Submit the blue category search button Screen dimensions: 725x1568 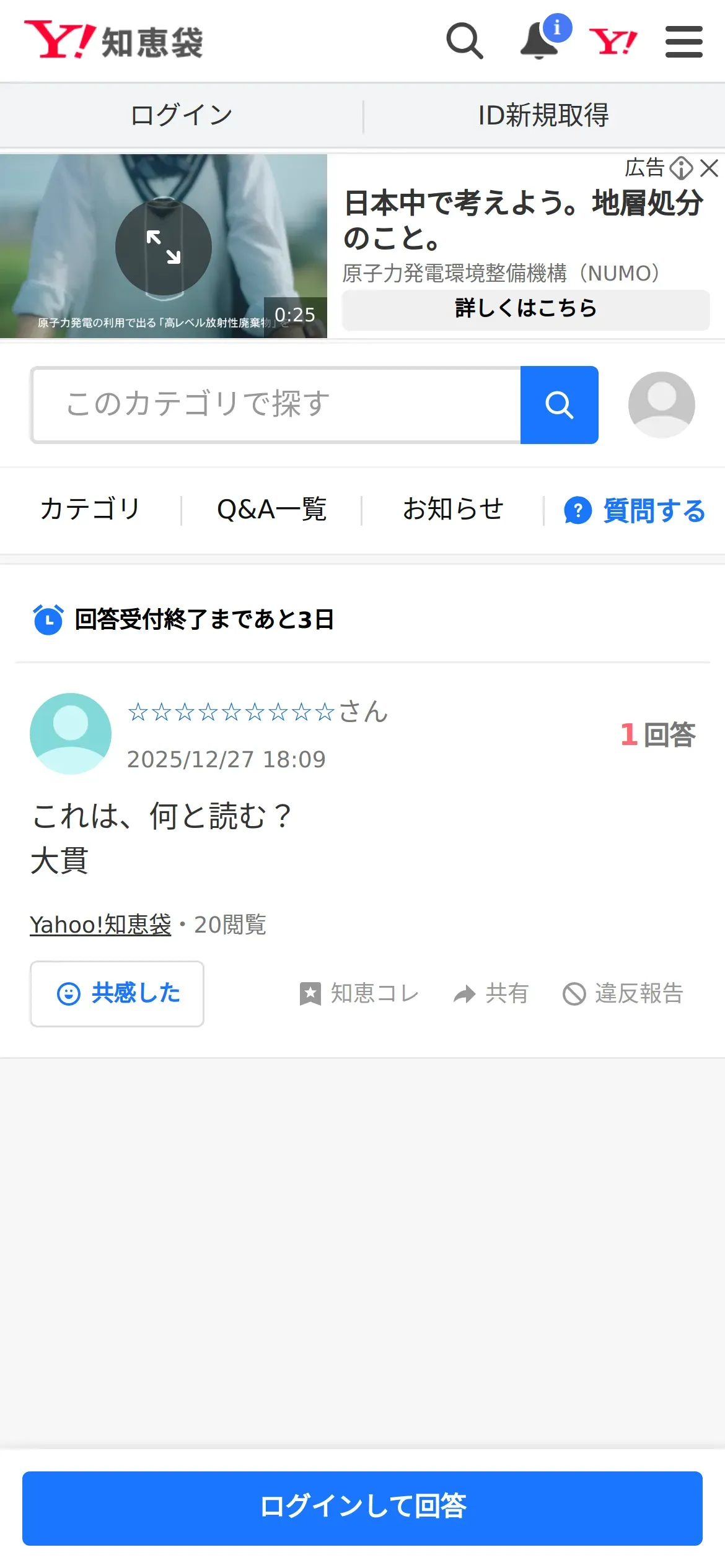559,405
